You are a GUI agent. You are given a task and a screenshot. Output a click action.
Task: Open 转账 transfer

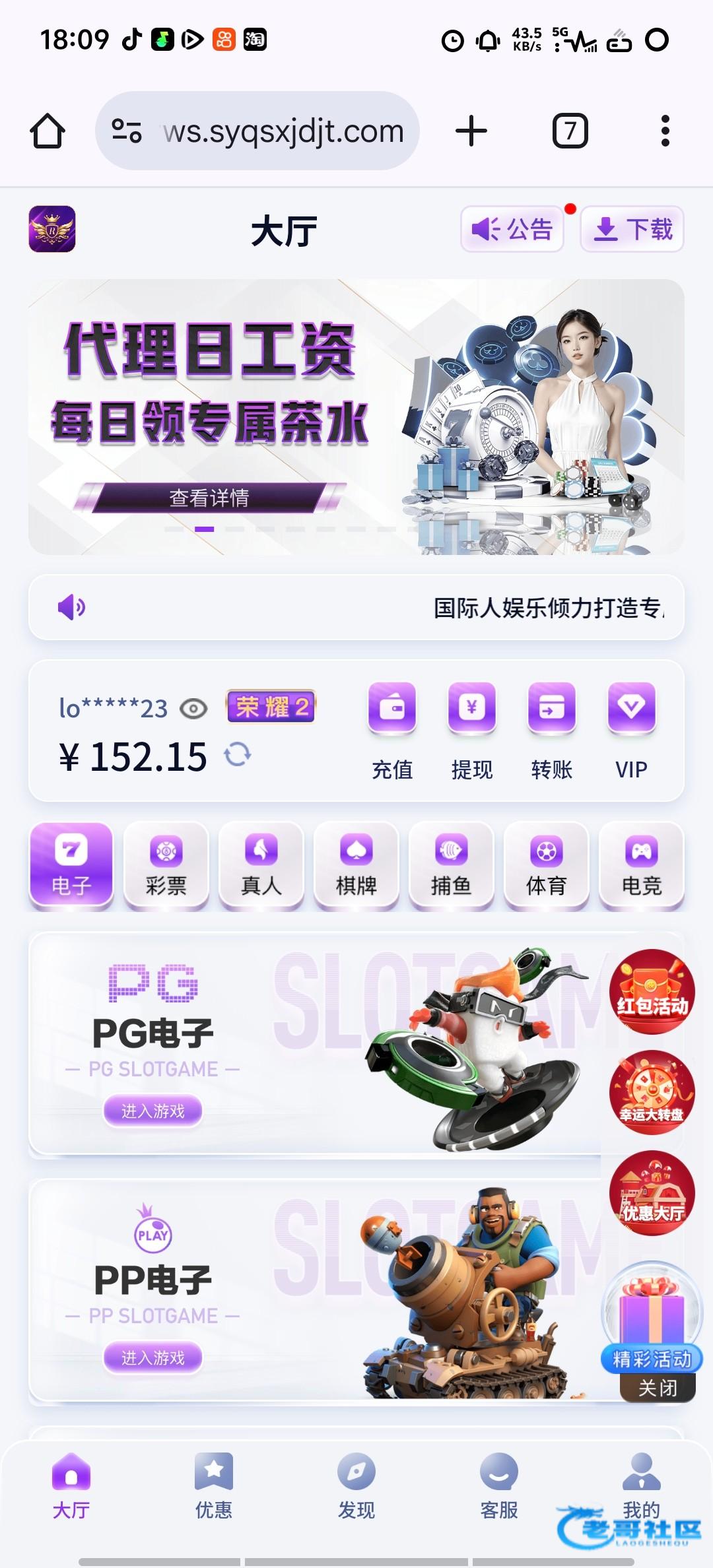click(x=551, y=731)
